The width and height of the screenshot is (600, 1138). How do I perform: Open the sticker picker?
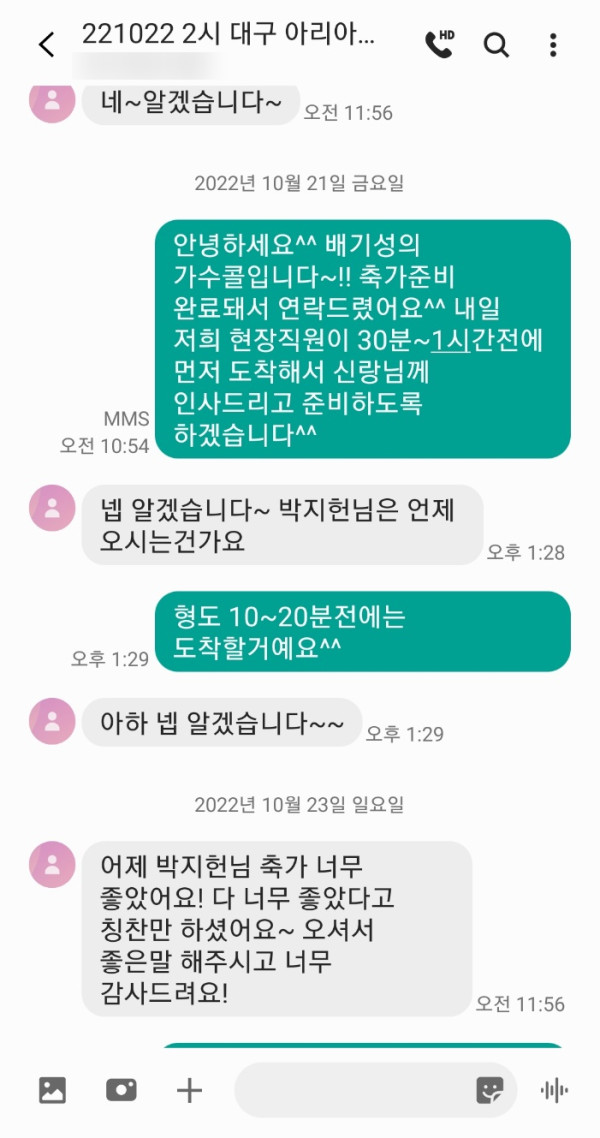point(489,1090)
